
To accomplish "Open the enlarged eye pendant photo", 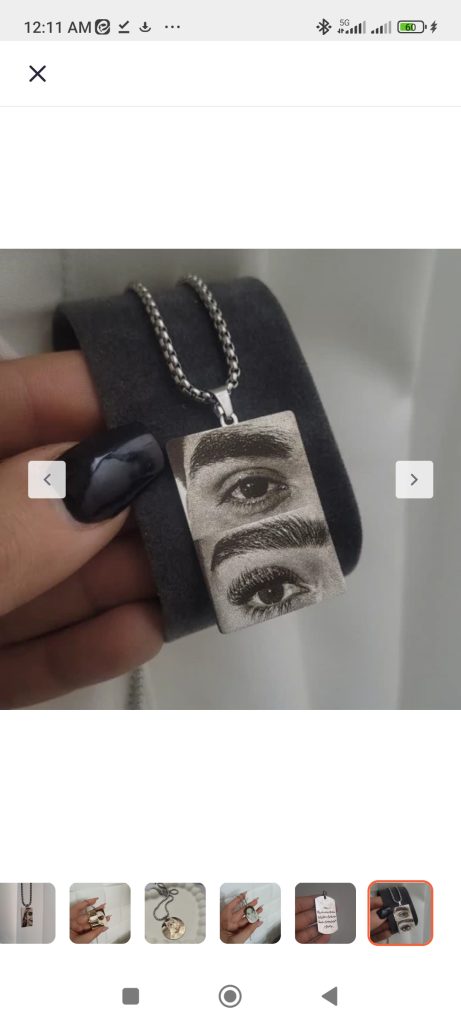I will (230, 479).
